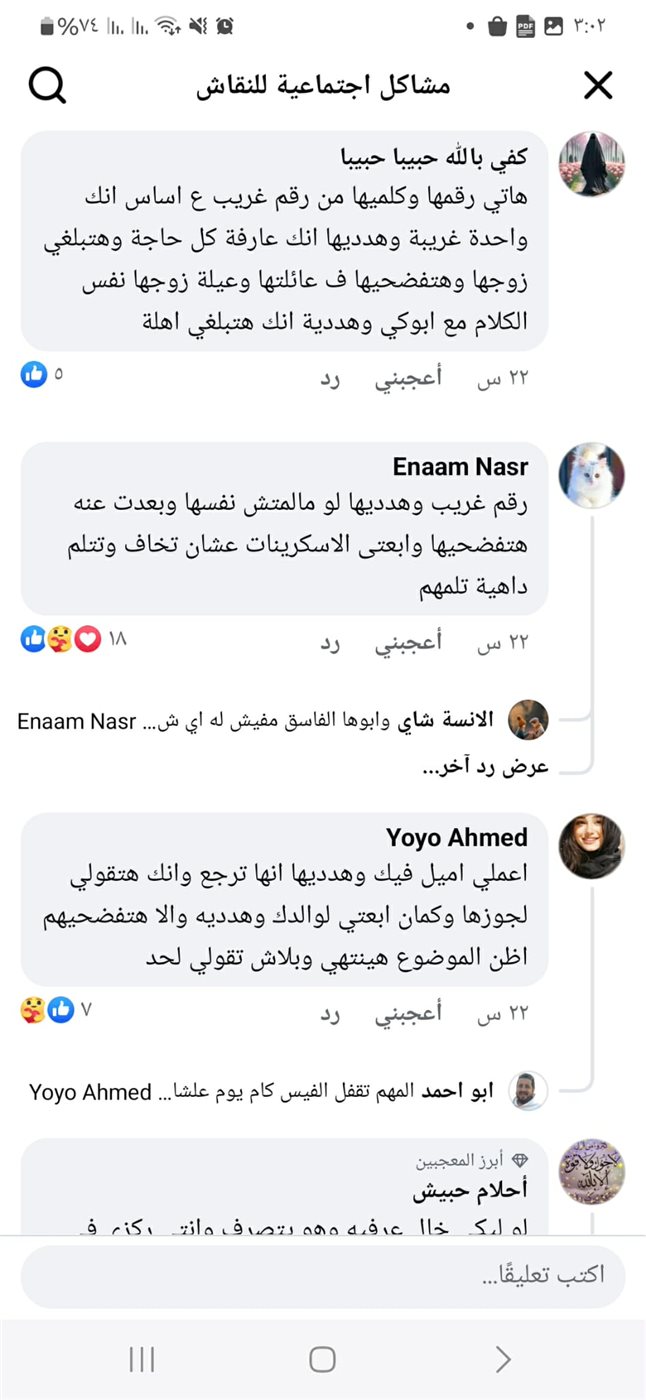Open أحلام حبيش's profile picture
This screenshot has width=646, height=1400.
click(591, 1170)
